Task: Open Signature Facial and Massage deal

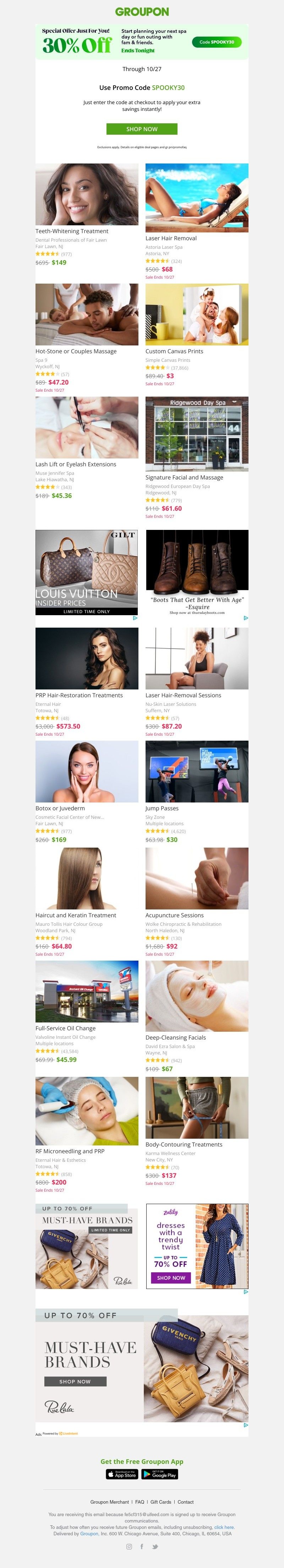Action: click(x=184, y=477)
